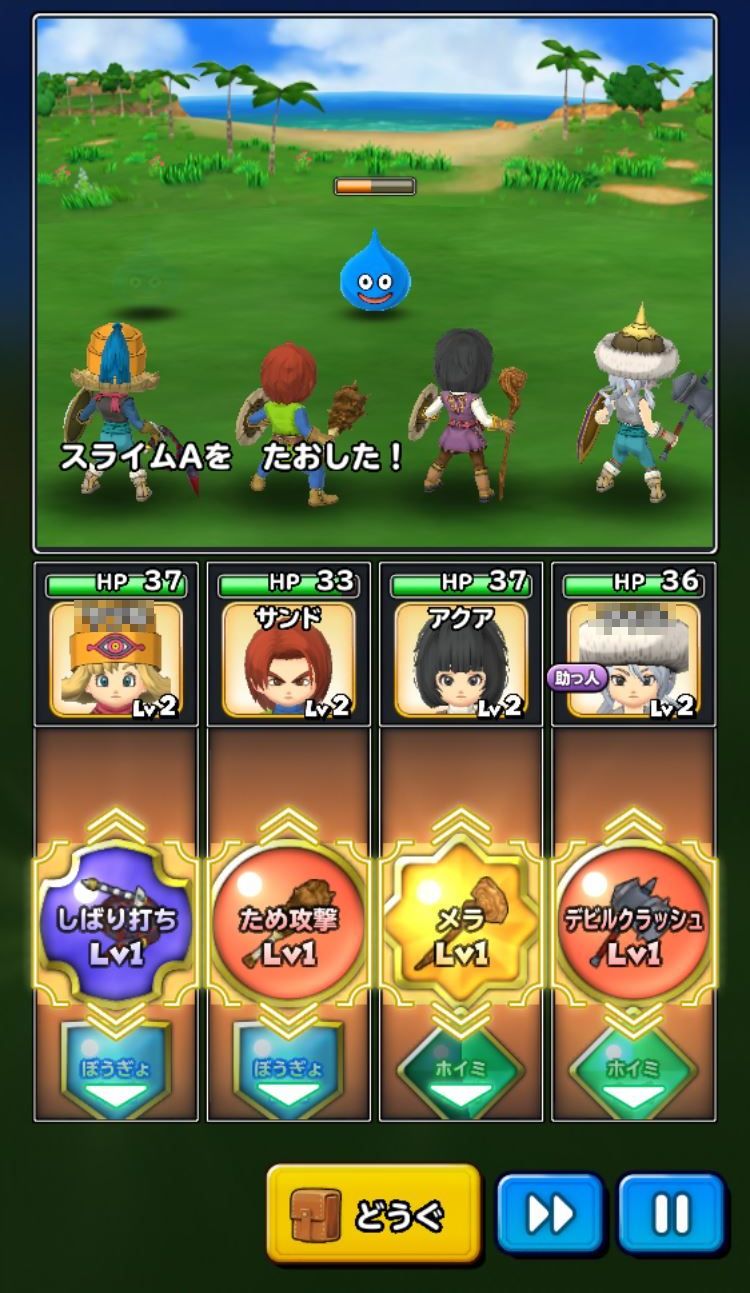
Task: Use the しばり打ち Lv1 skill
Action: (117, 918)
